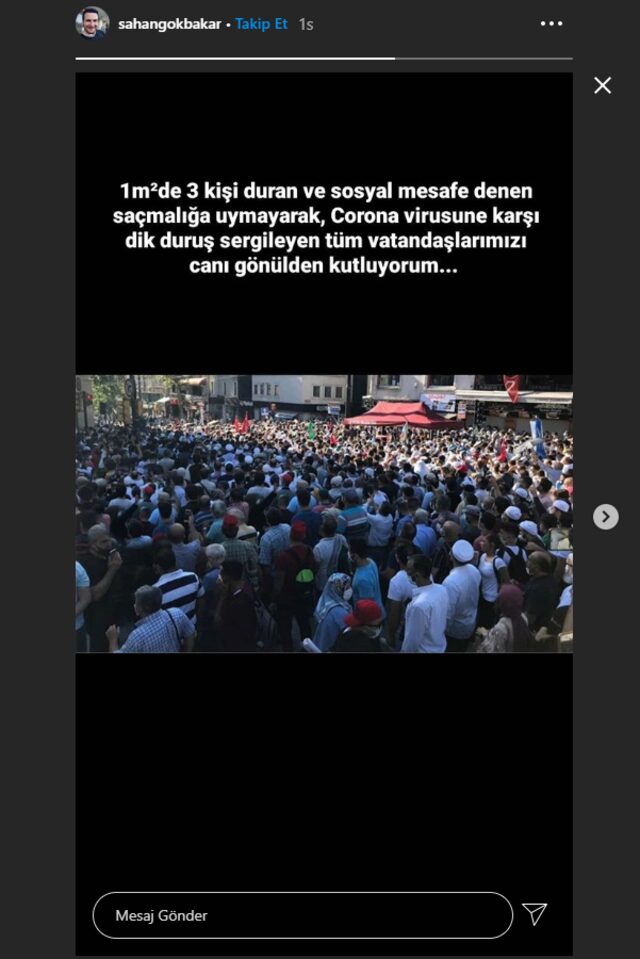Open sahangokbakar's profile picture

(x=92, y=23)
